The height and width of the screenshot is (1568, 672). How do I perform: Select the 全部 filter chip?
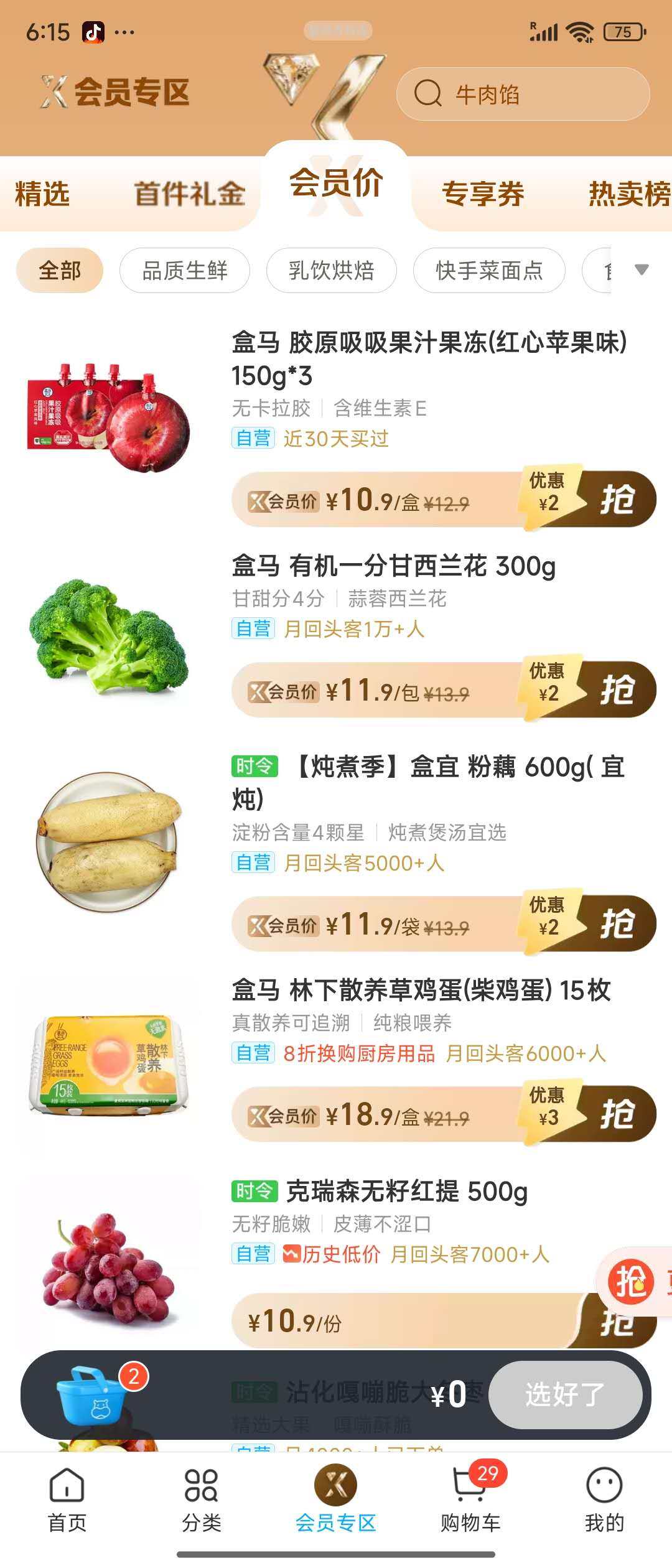[59, 270]
